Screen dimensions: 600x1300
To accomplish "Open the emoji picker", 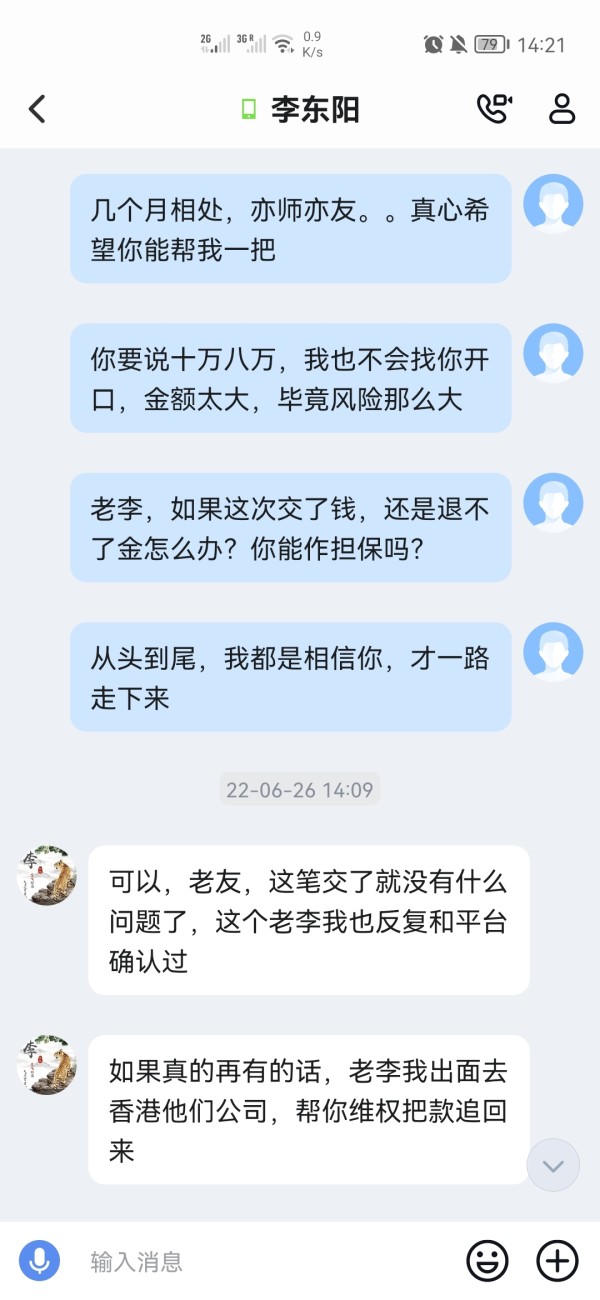I will (488, 1261).
